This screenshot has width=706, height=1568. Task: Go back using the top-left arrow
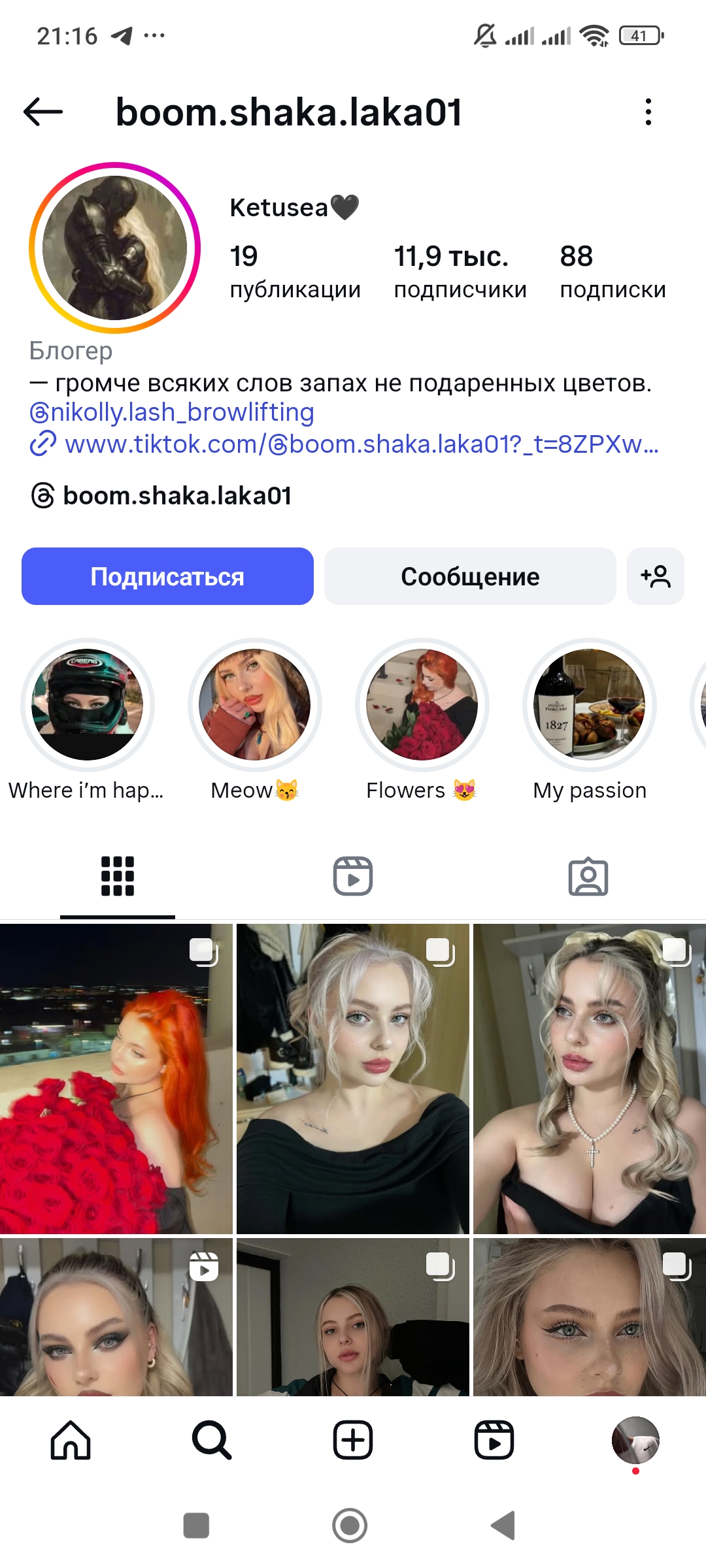pyautogui.click(x=43, y=112)
